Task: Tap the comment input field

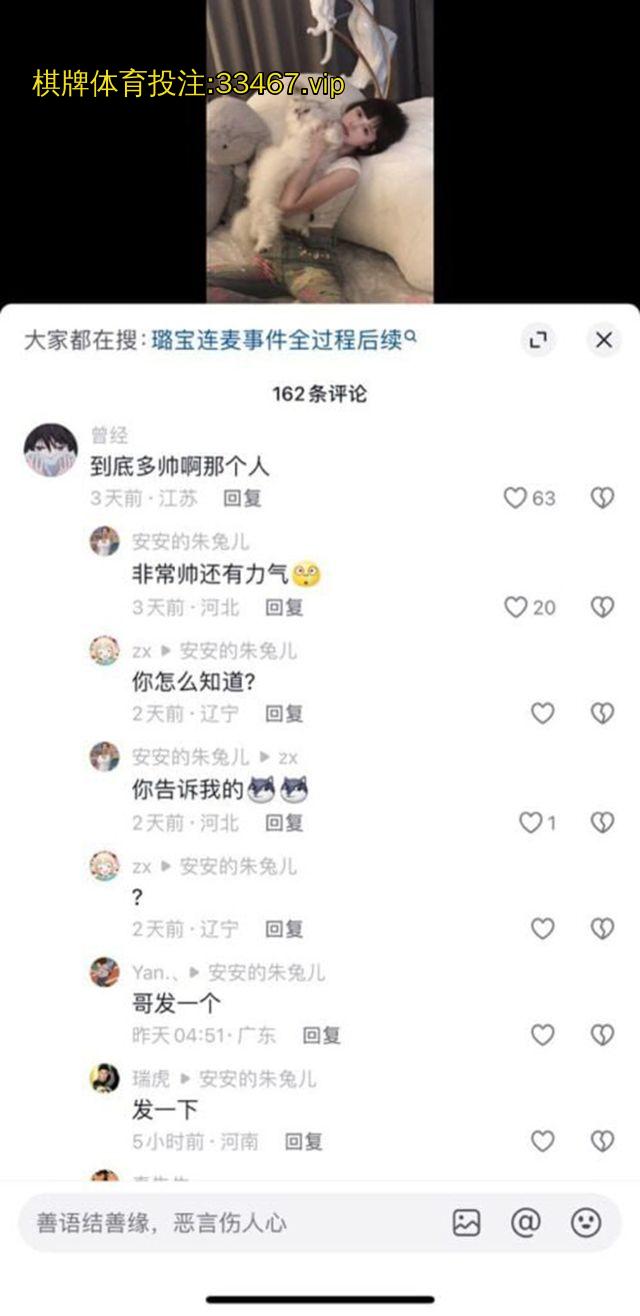Action: (220, 1222)
